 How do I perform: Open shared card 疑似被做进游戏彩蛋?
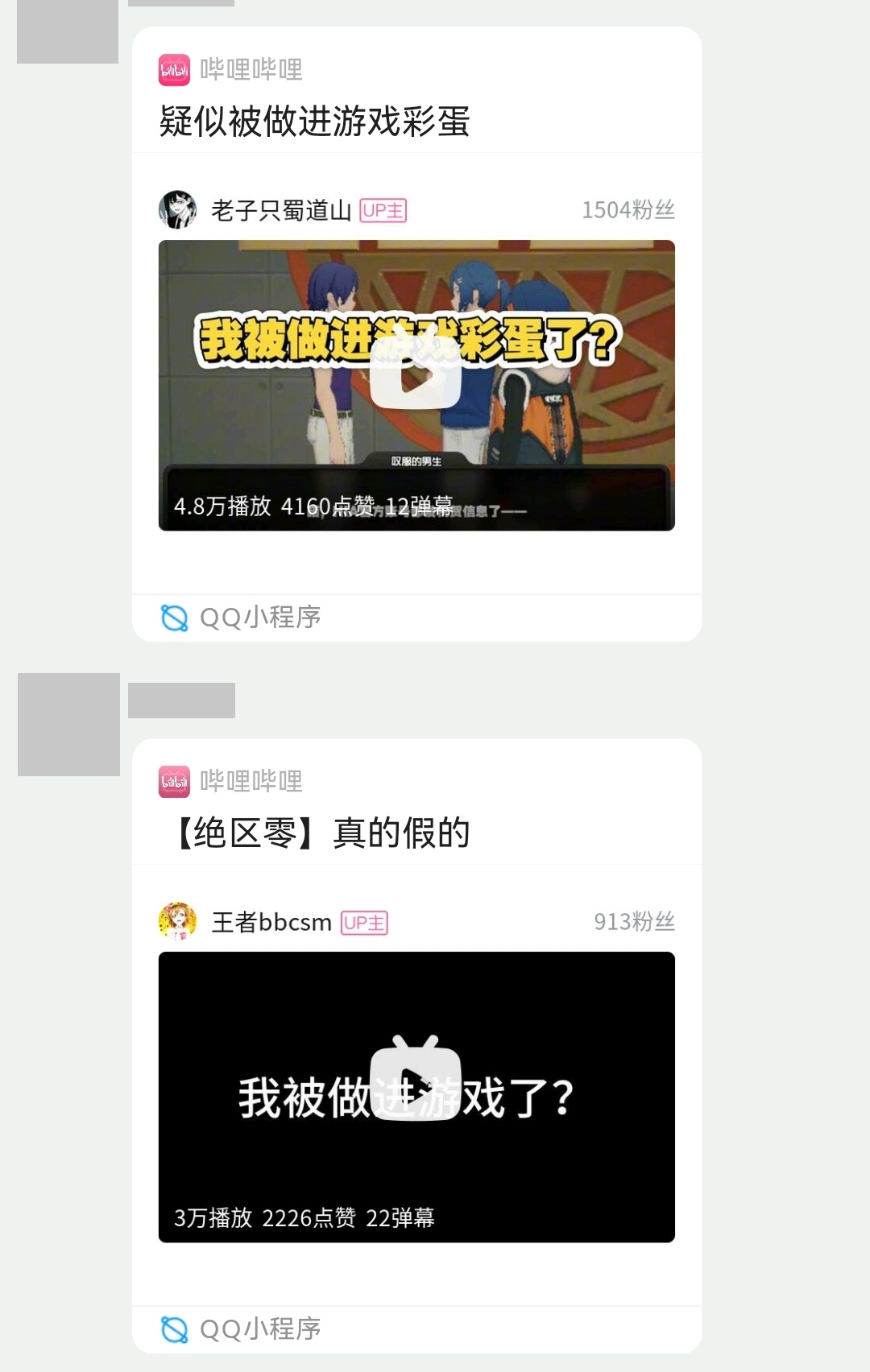[x=314, y=122]
